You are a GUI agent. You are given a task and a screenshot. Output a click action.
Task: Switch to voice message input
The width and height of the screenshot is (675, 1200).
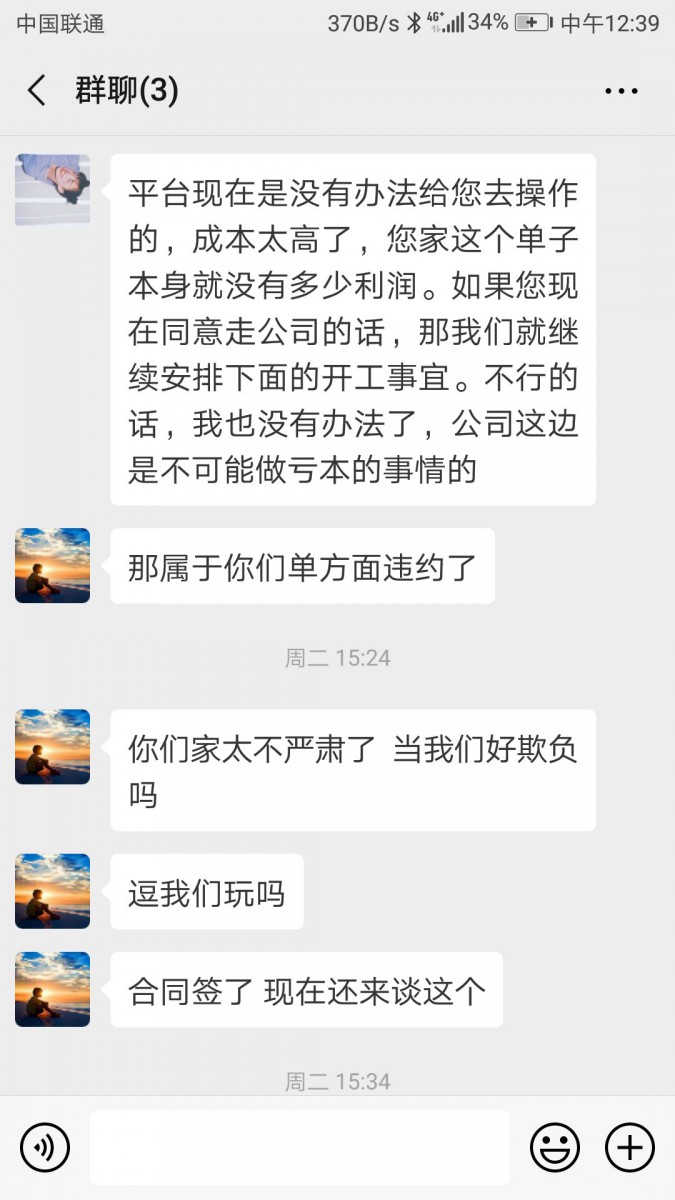(x=45, y=1147)
